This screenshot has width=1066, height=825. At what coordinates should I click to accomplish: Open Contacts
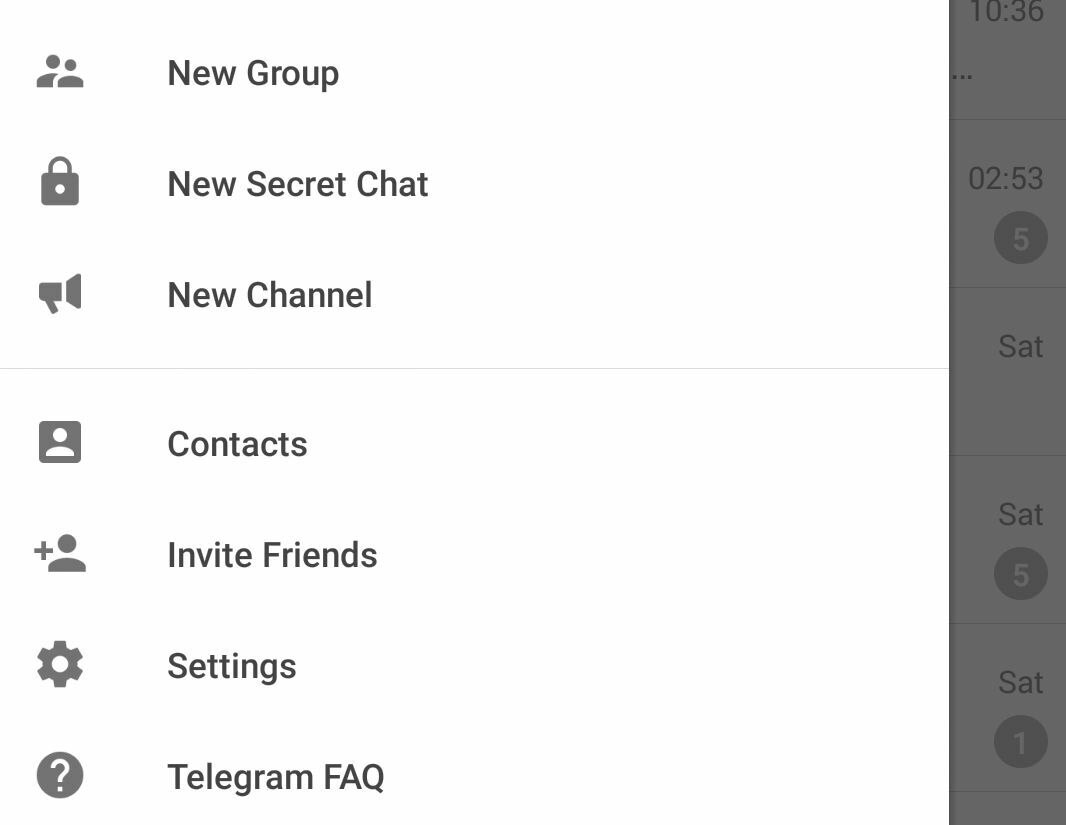coord(237,444)
